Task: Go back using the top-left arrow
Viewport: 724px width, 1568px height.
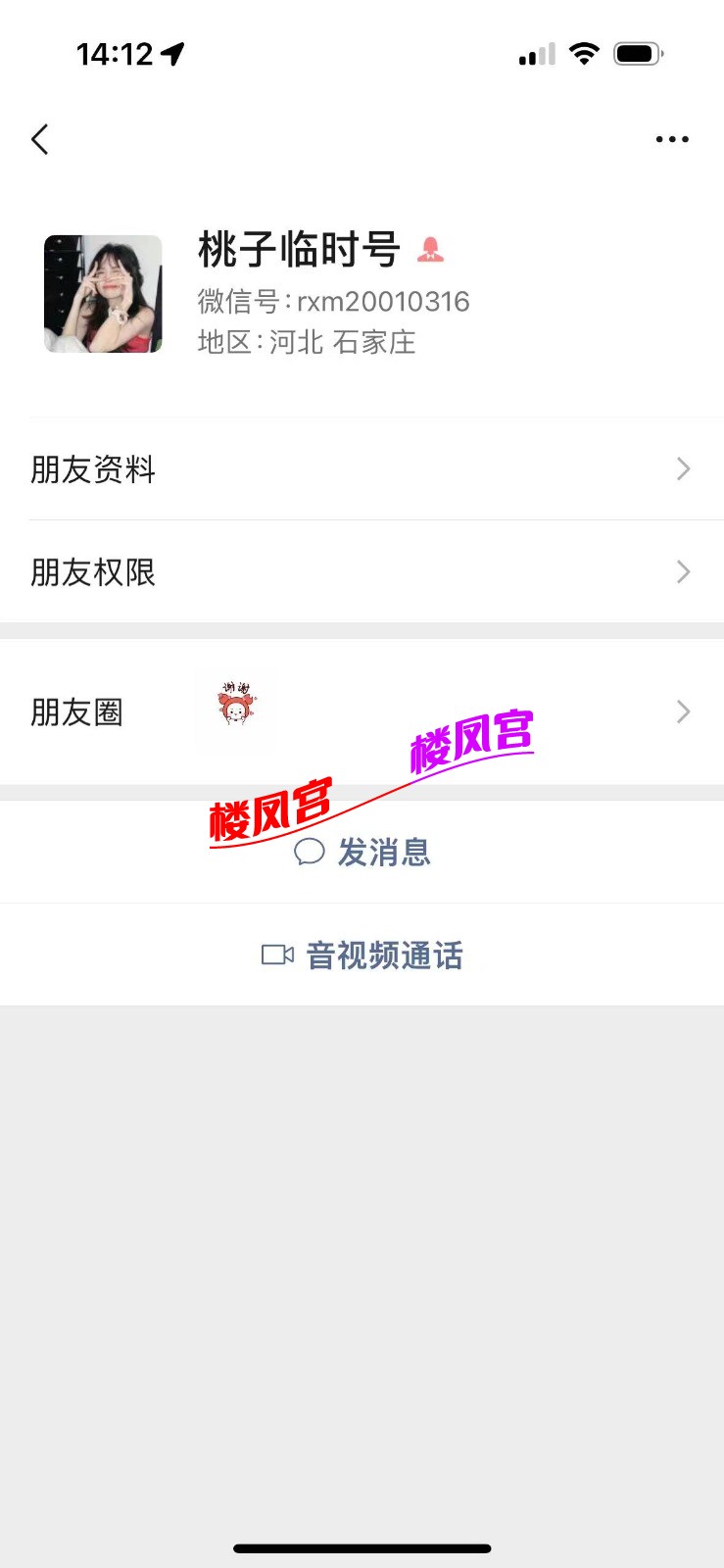Action: pyautogui.click(x=40, y=140)
